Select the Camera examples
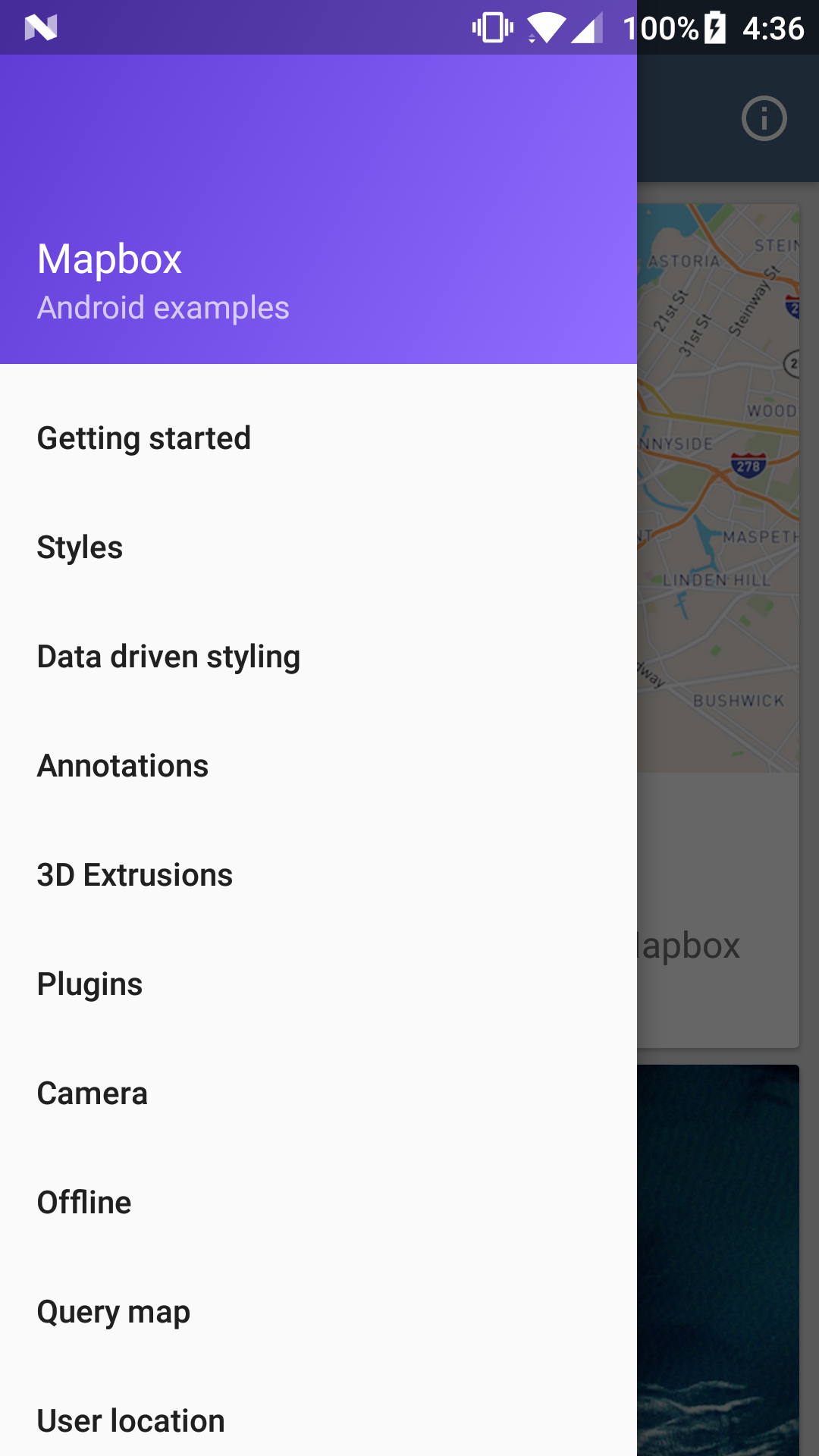819x1456 pixels. pyautogui.click(x=318, y=1094)
